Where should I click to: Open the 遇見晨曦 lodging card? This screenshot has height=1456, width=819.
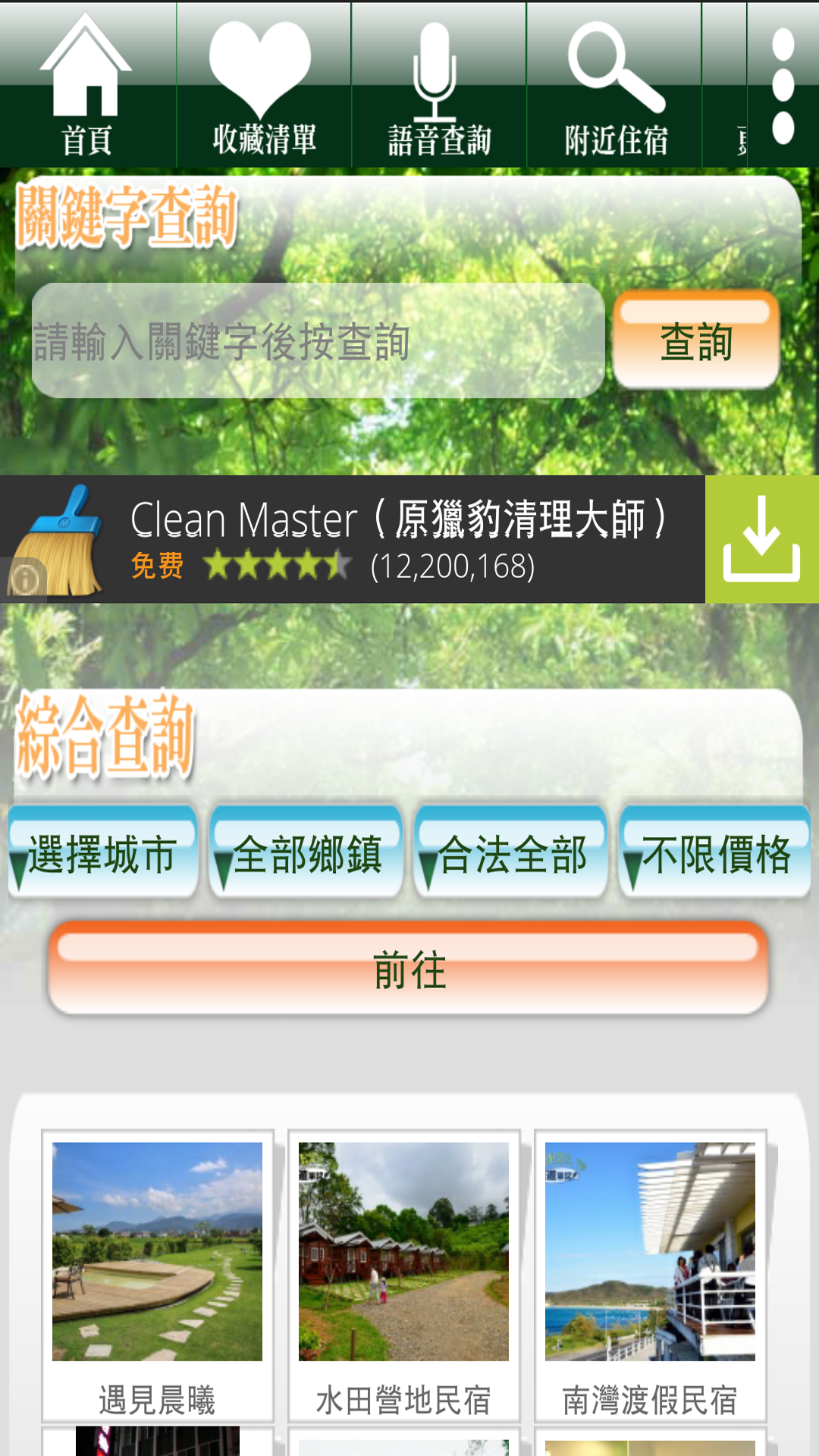click(x=157, y=1276)
